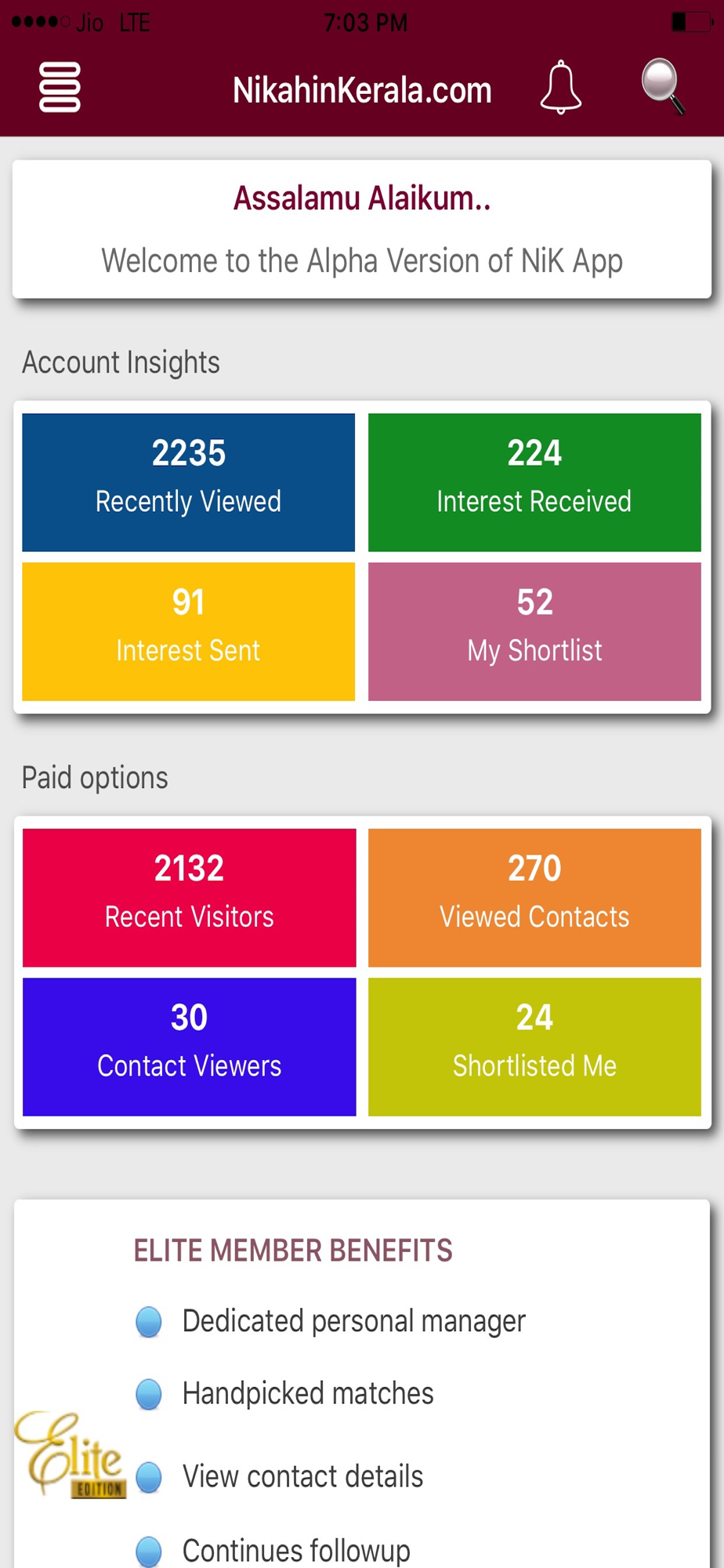Open the Recently Viewed profiles tile
The width and height of the screenshot is (724, 1568).
[x=188, y=482]
